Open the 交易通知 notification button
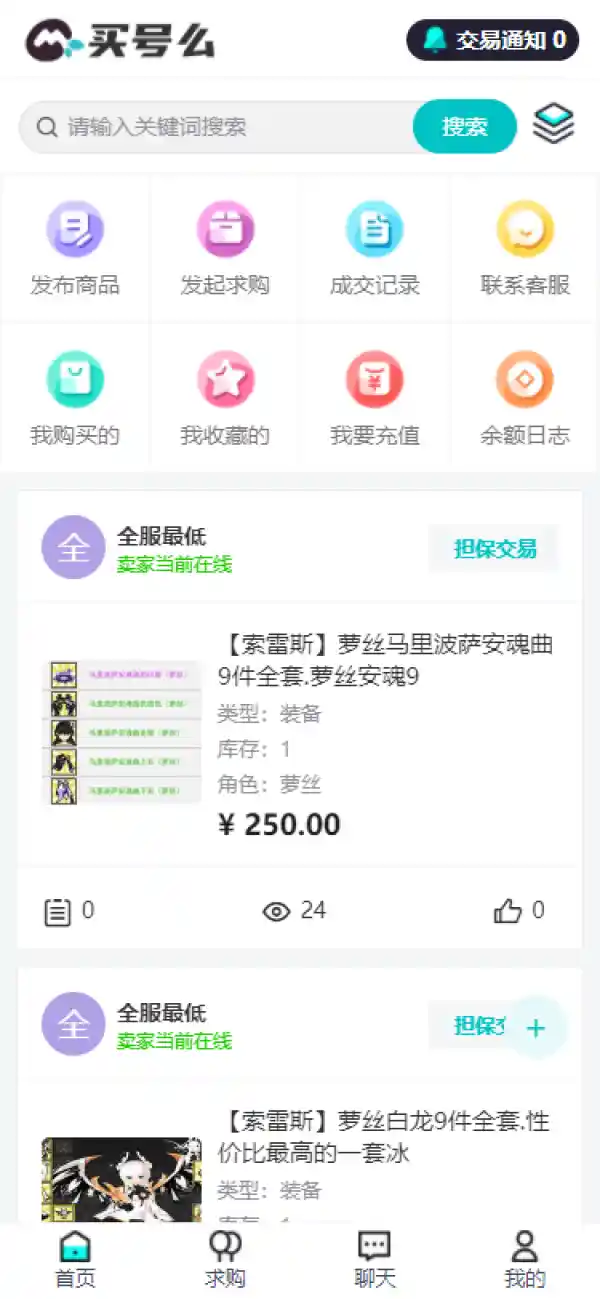 493,40
